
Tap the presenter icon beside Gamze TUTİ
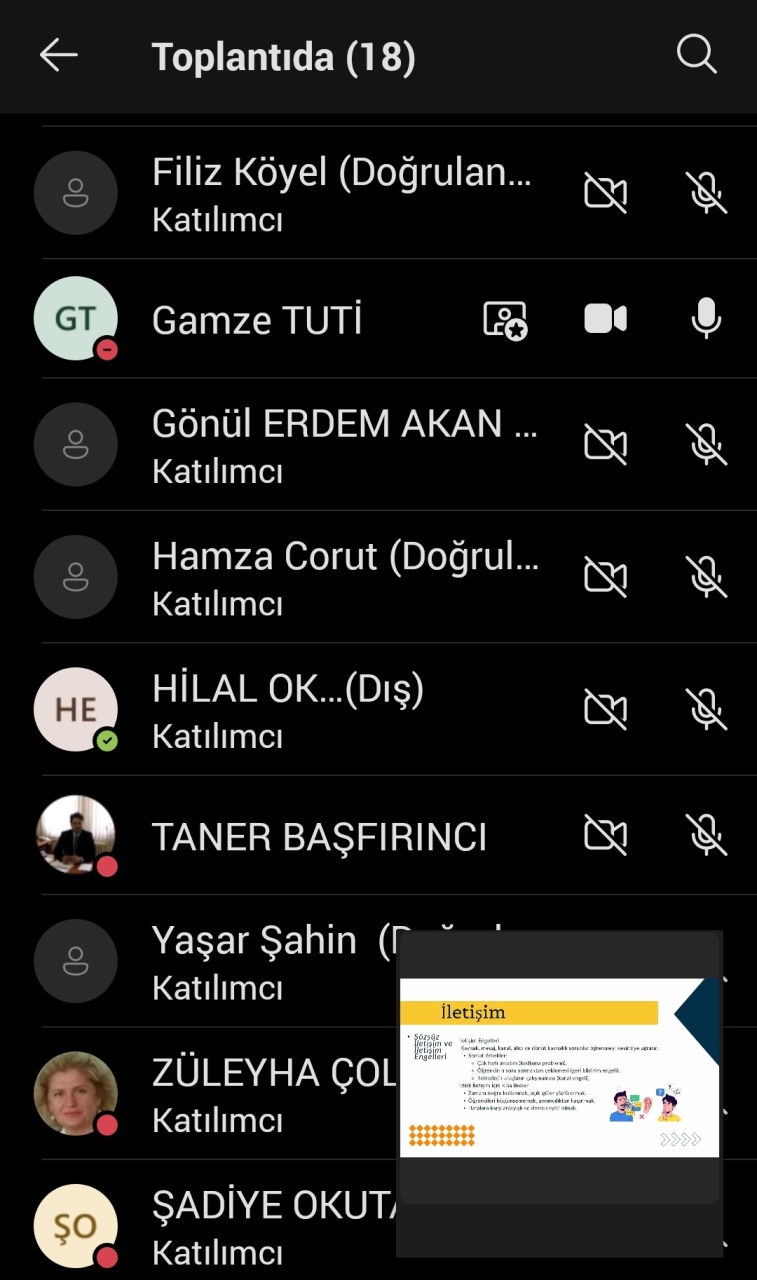coord(505,319)
